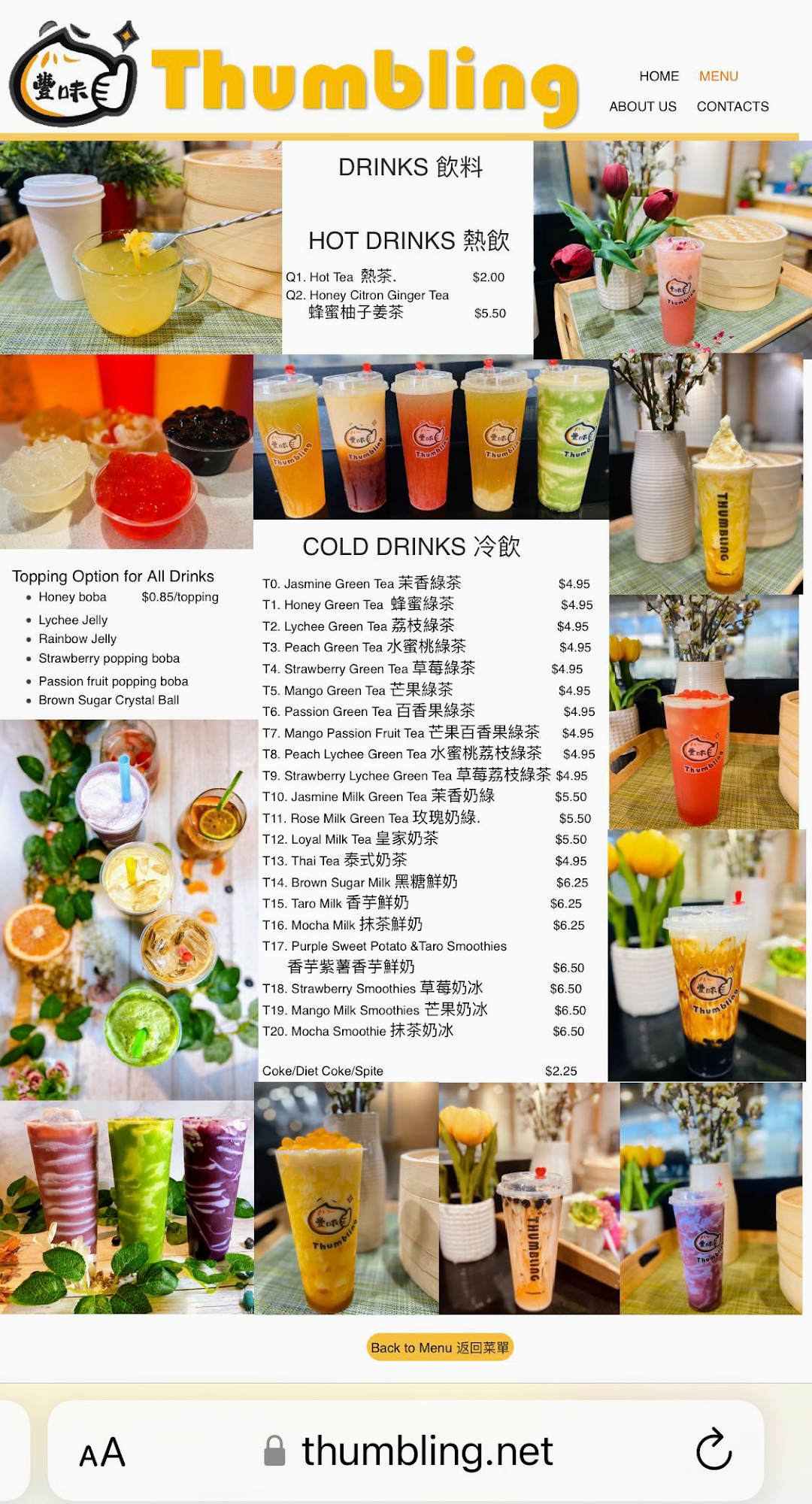This screenshot has height=1504, width=812.
Task: Reload the page in the browser
Action: point(714,1449)
